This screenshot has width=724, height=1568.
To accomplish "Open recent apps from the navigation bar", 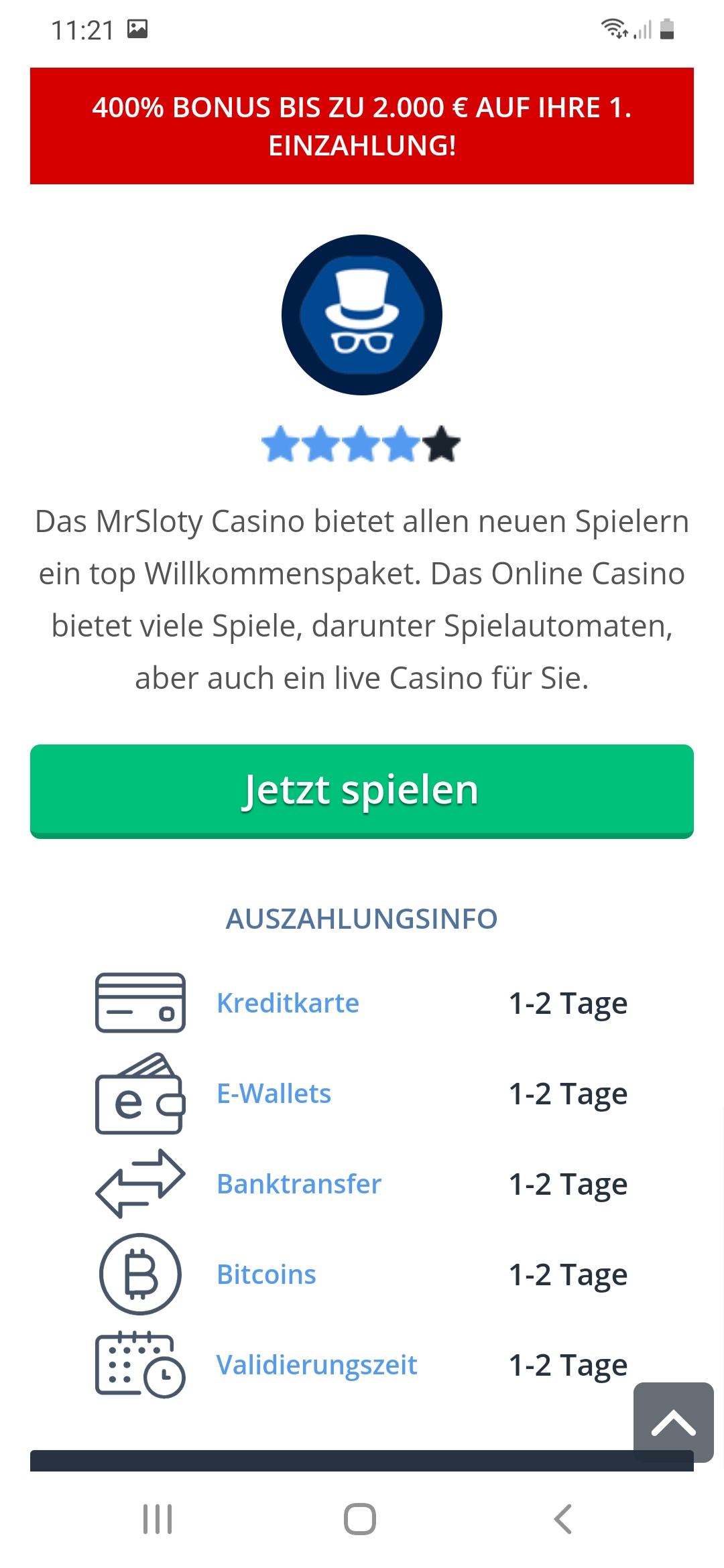I will 158,1518.
